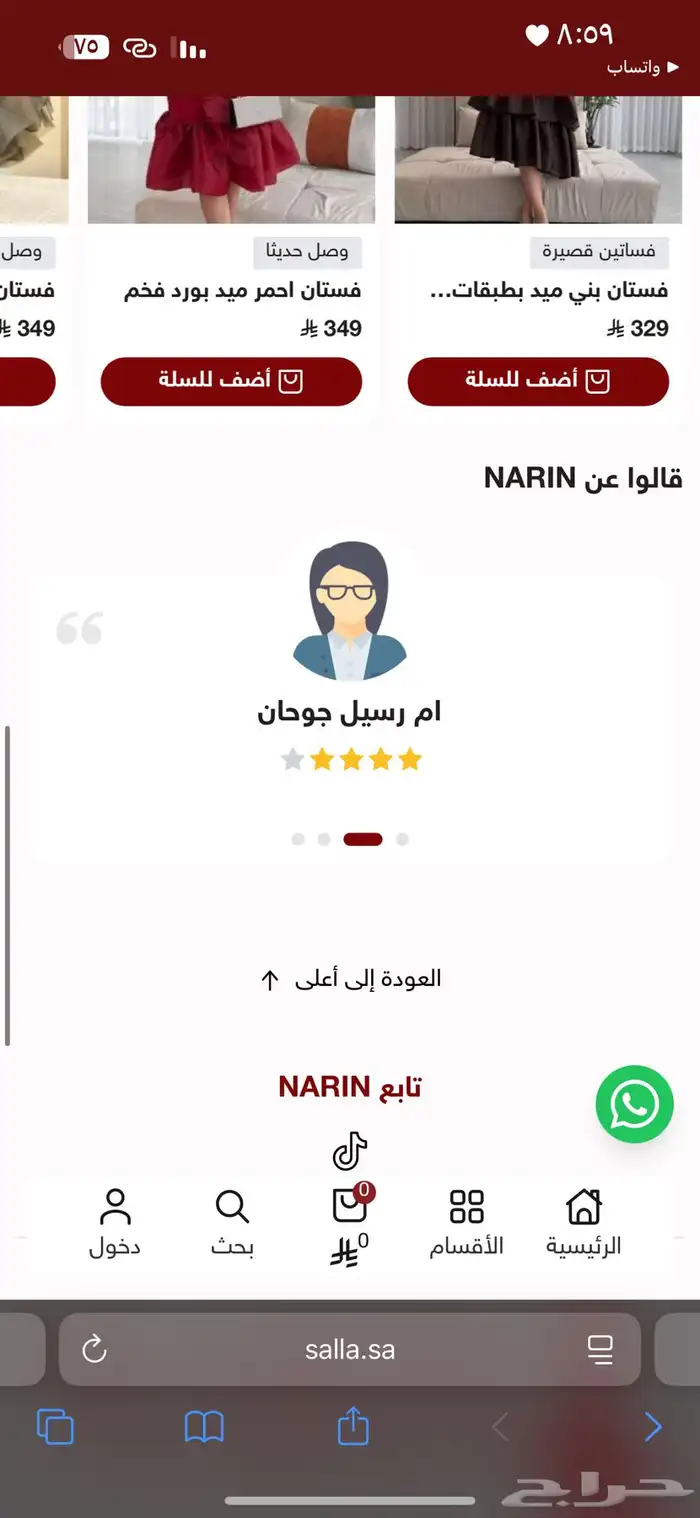Go back with the blue arrow in the browser toolbar
This screenshot has height=1518, width=700.
coord(652,1427)
